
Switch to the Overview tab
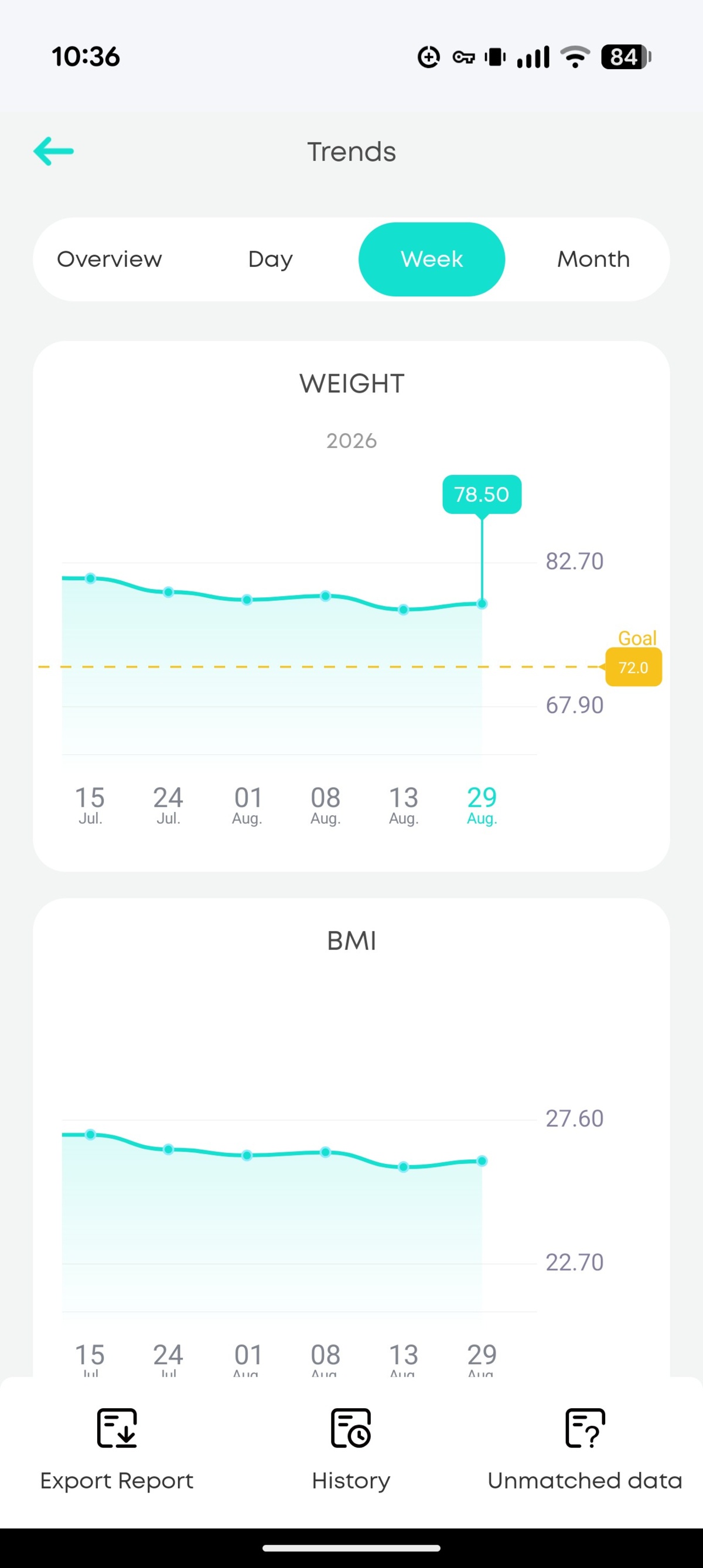(110, 259)
